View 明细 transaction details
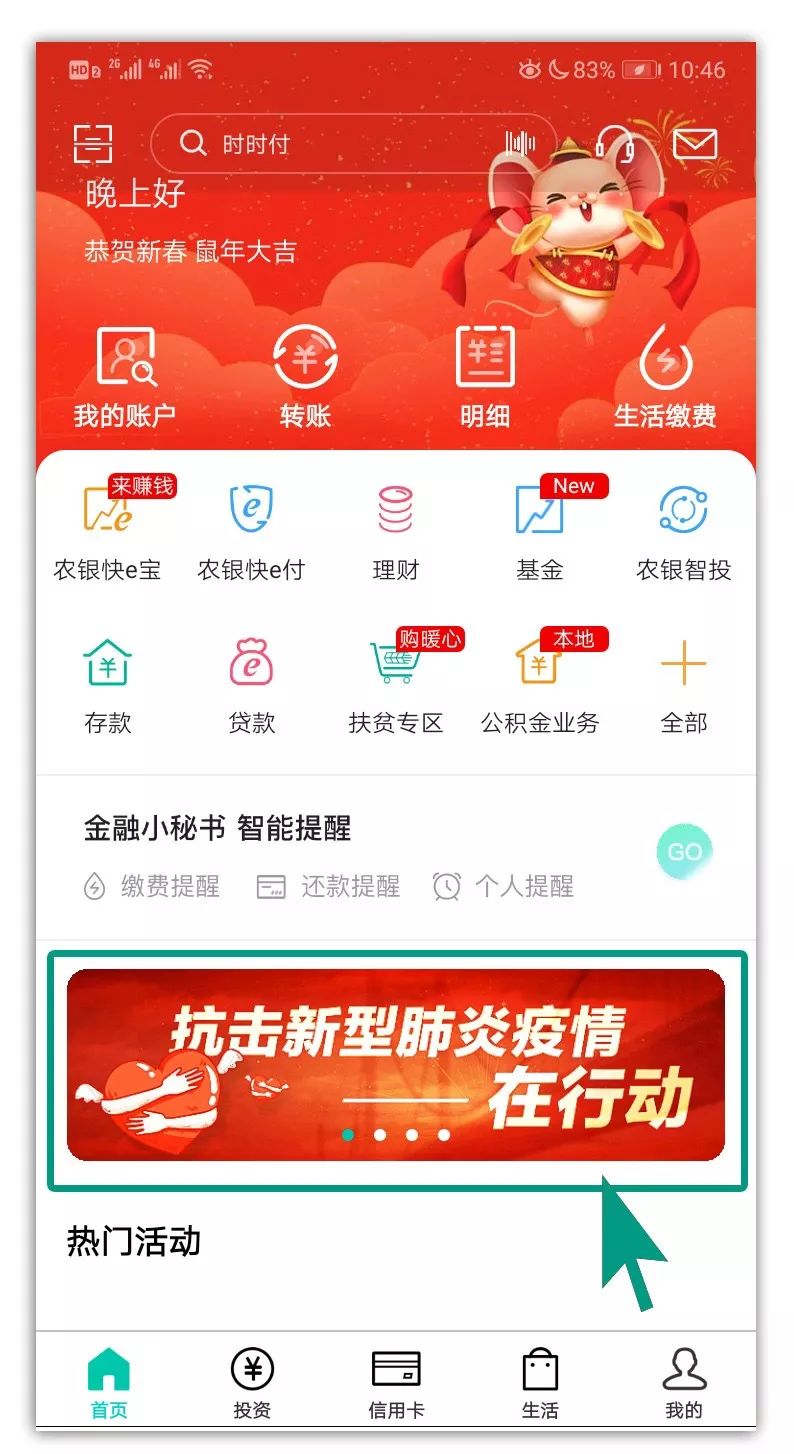This screenshot has width=794, height=1454. (485, 377)
